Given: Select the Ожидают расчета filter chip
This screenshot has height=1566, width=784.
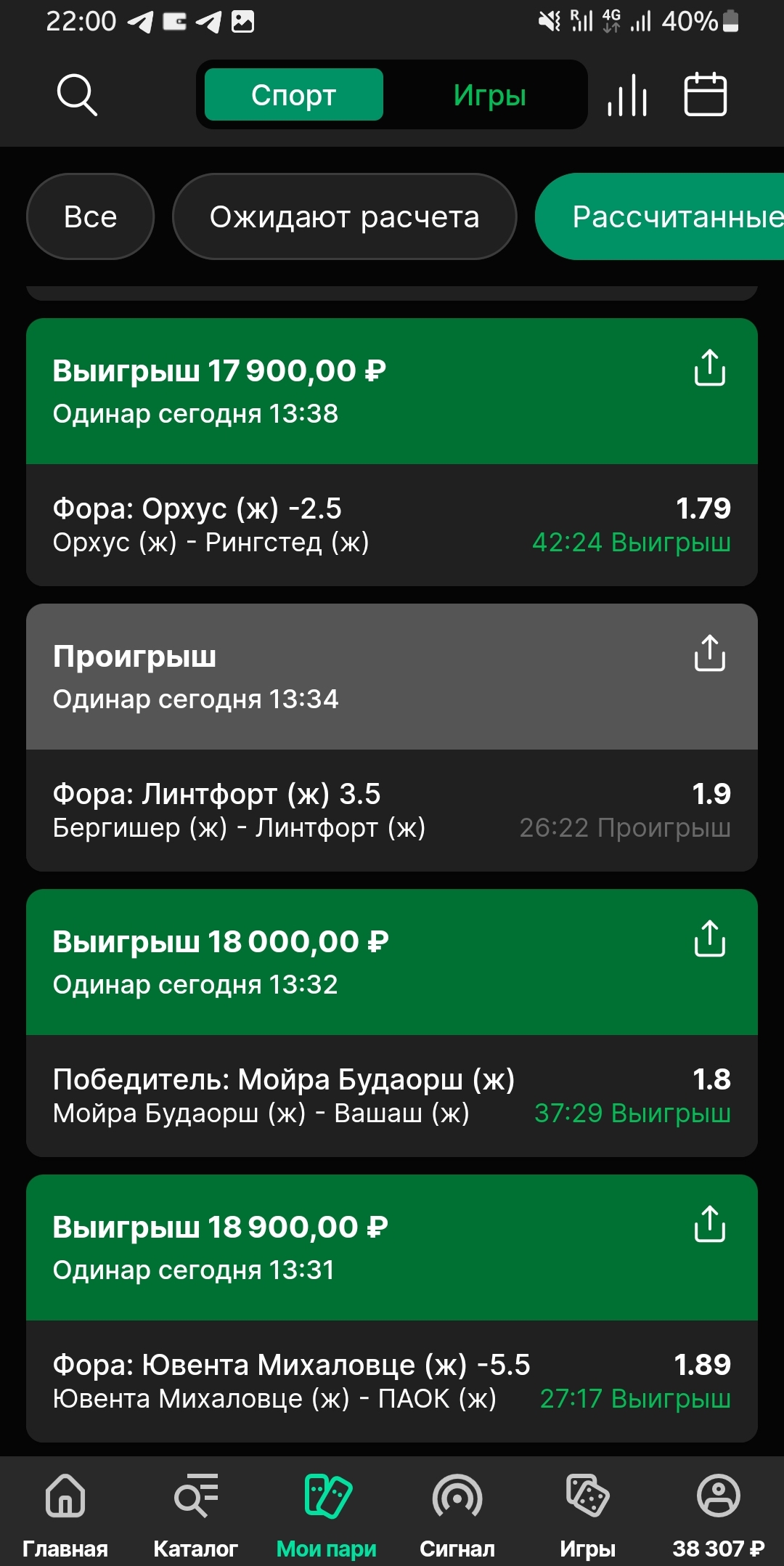Looking at the screenshot, I should coord(344,216).
